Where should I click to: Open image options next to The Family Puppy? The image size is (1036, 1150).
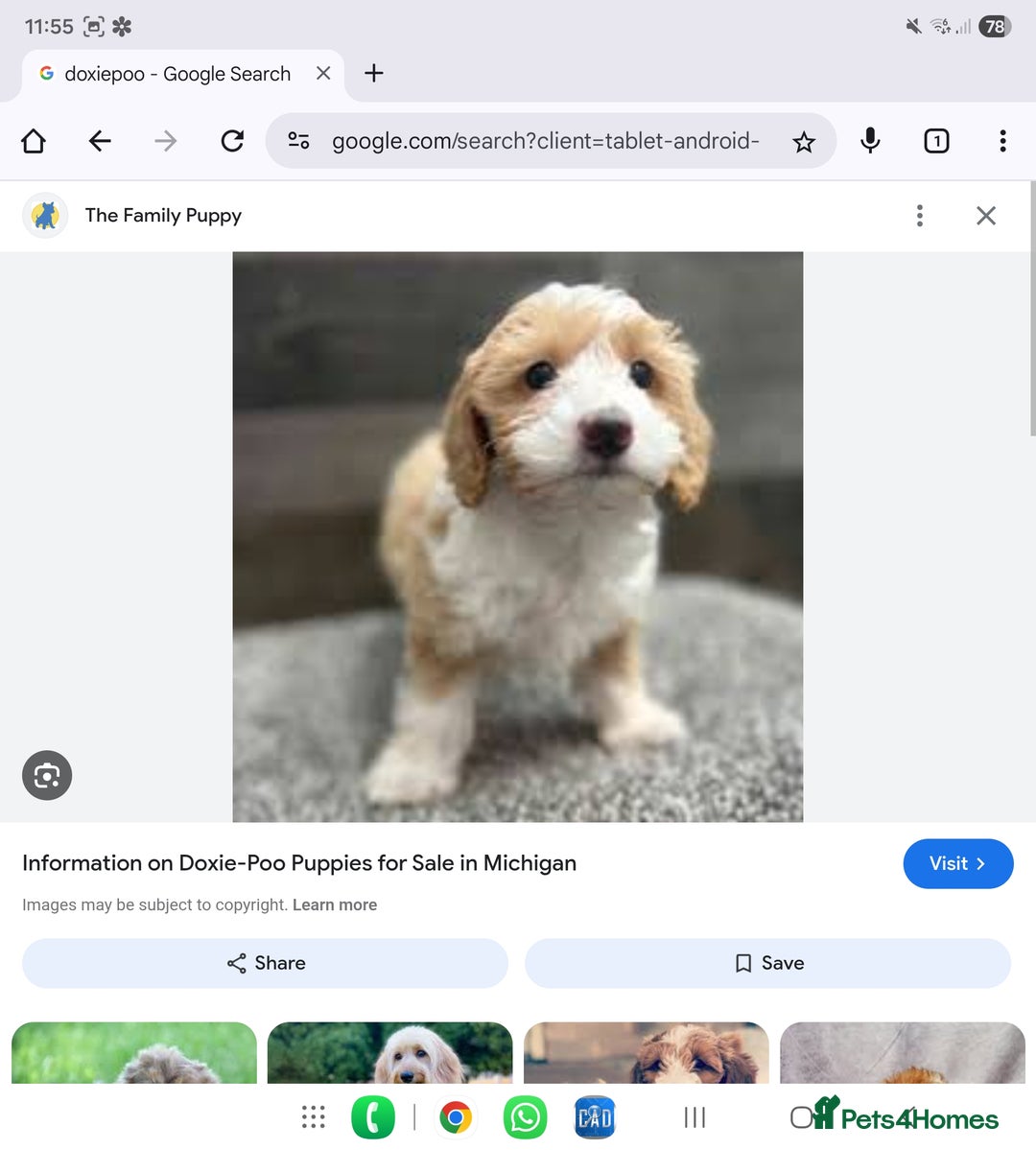coord(919,216)
